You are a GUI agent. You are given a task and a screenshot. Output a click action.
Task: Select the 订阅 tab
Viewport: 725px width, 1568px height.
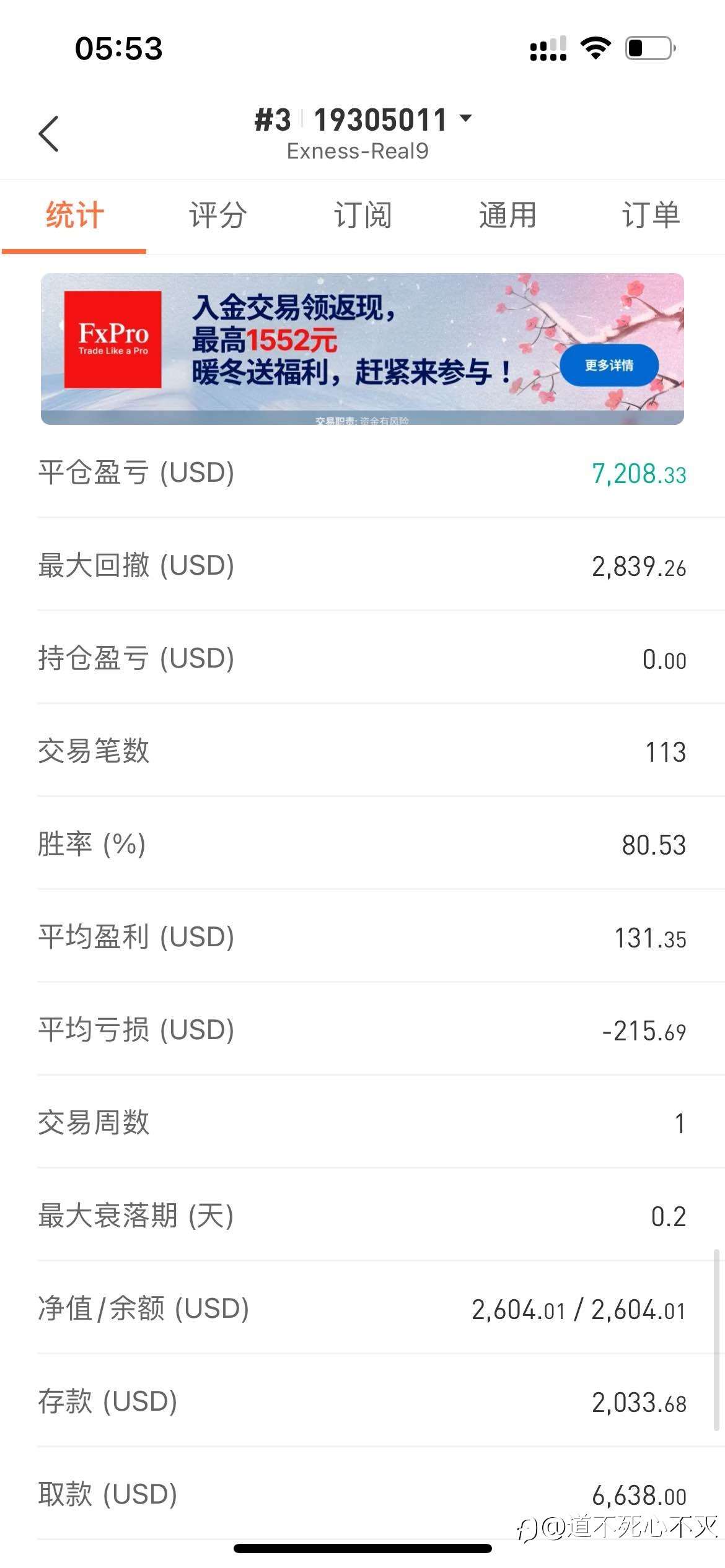(362, 215)
